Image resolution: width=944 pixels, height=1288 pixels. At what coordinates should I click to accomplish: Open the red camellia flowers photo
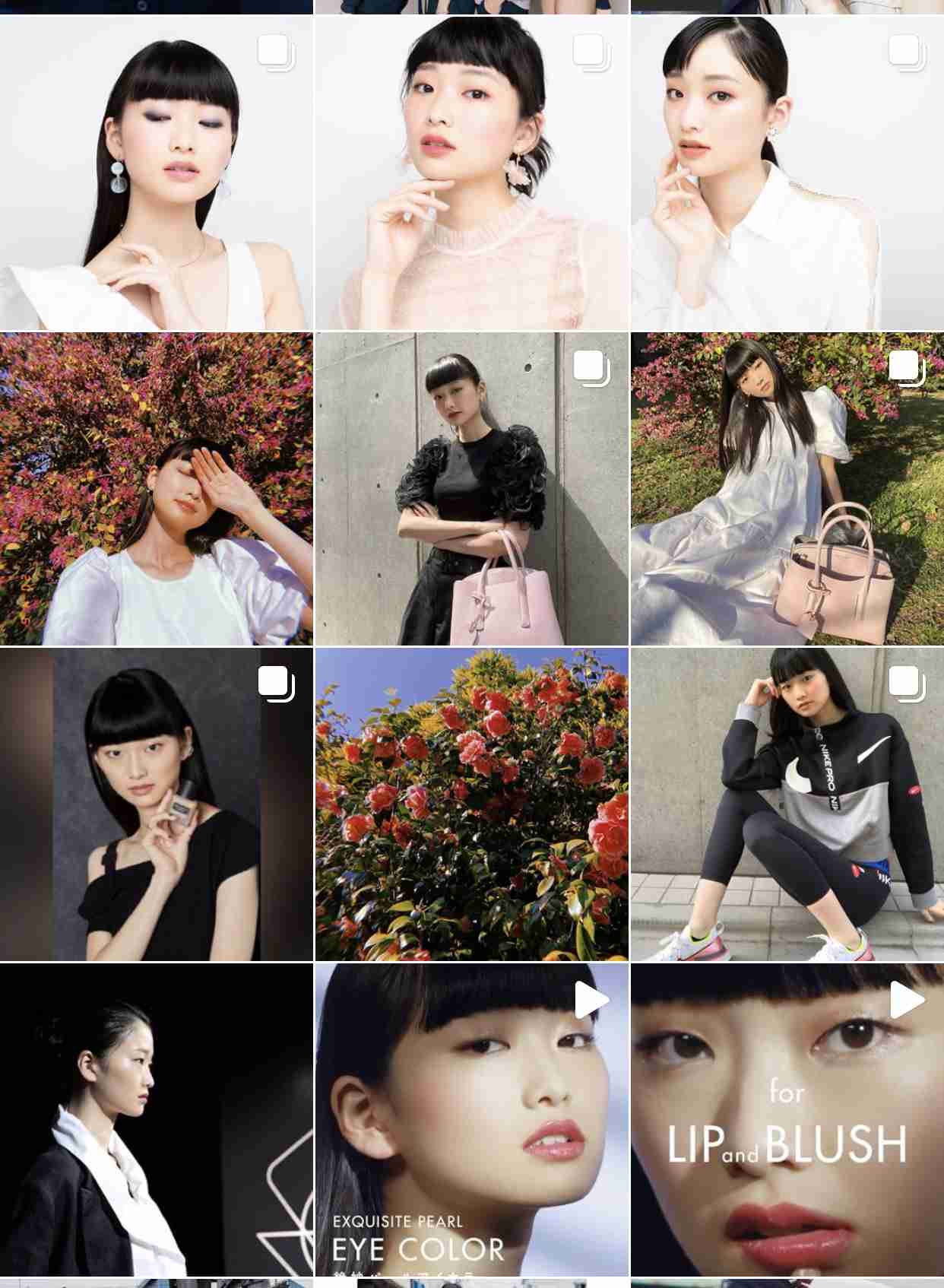[x=471, y=804]
